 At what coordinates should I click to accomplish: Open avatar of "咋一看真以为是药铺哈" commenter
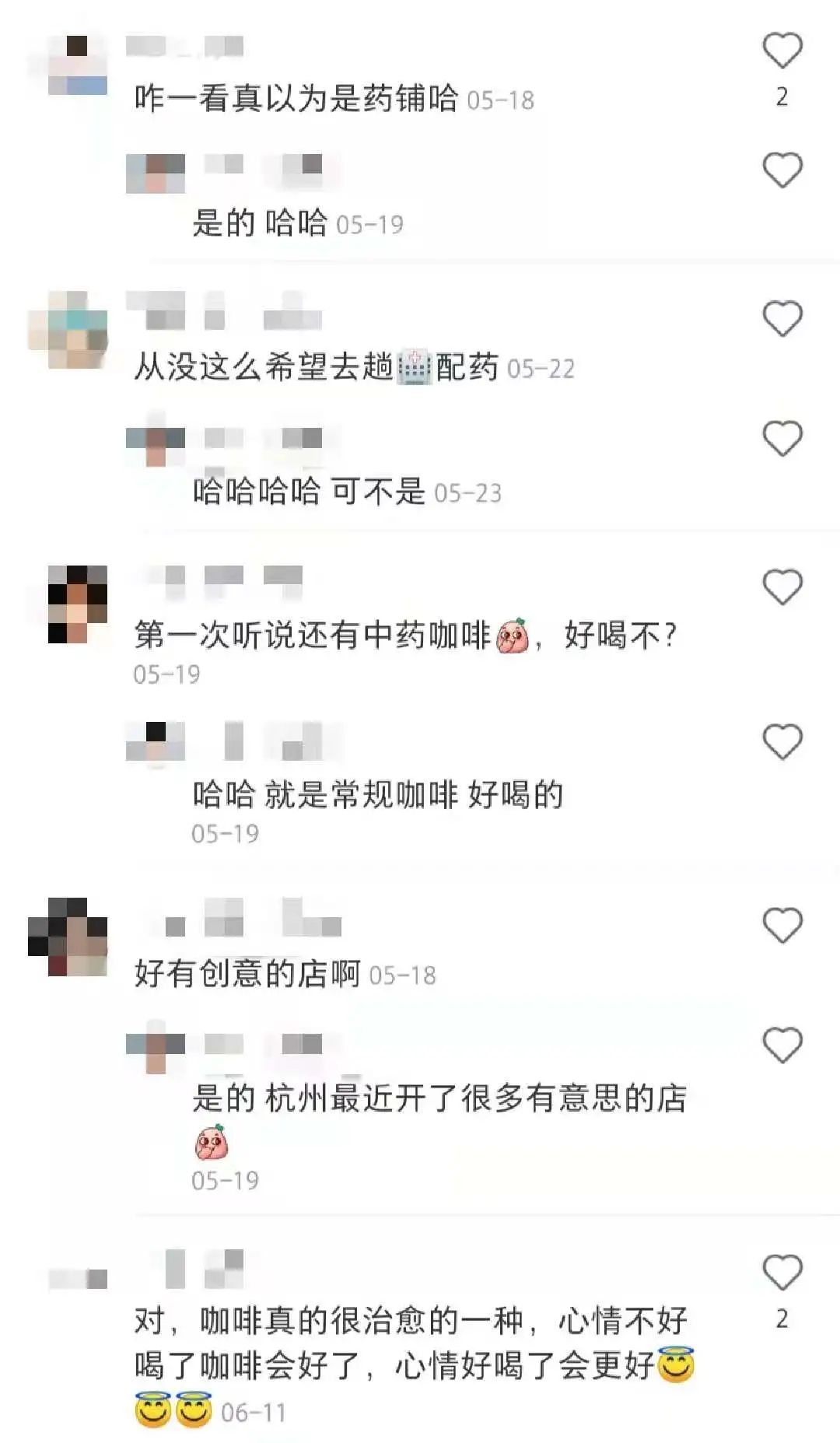coord(77,65)
